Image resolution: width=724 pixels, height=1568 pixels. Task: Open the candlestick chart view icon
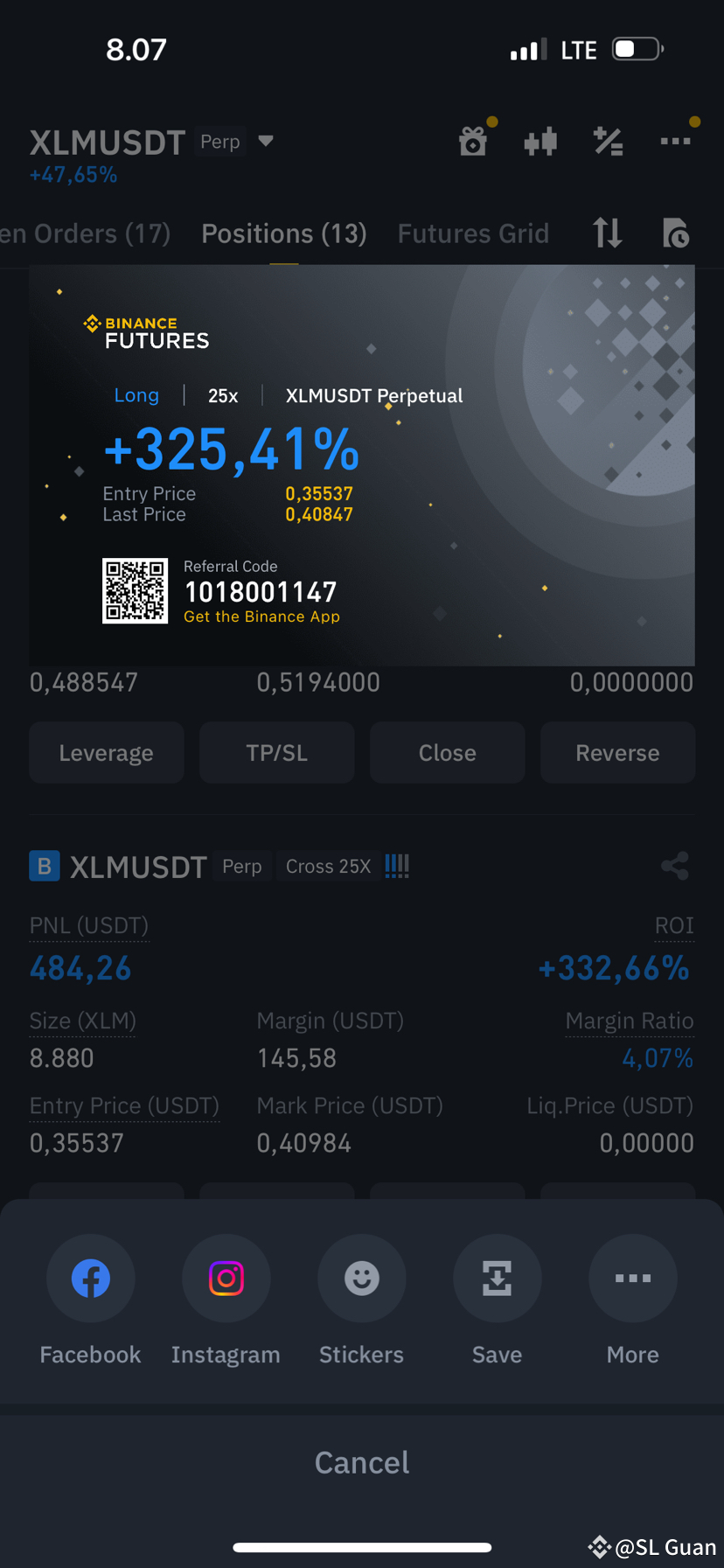[x=540, y=142]
